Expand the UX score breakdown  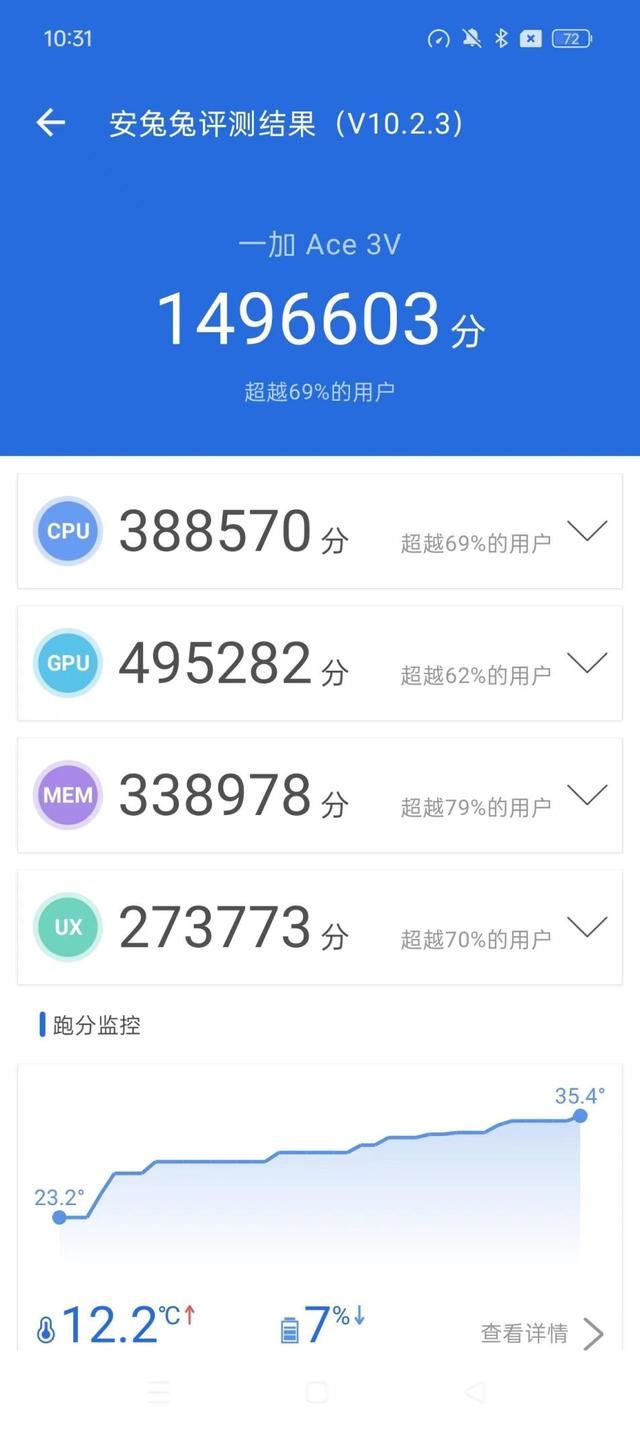(x=587, y=927)
